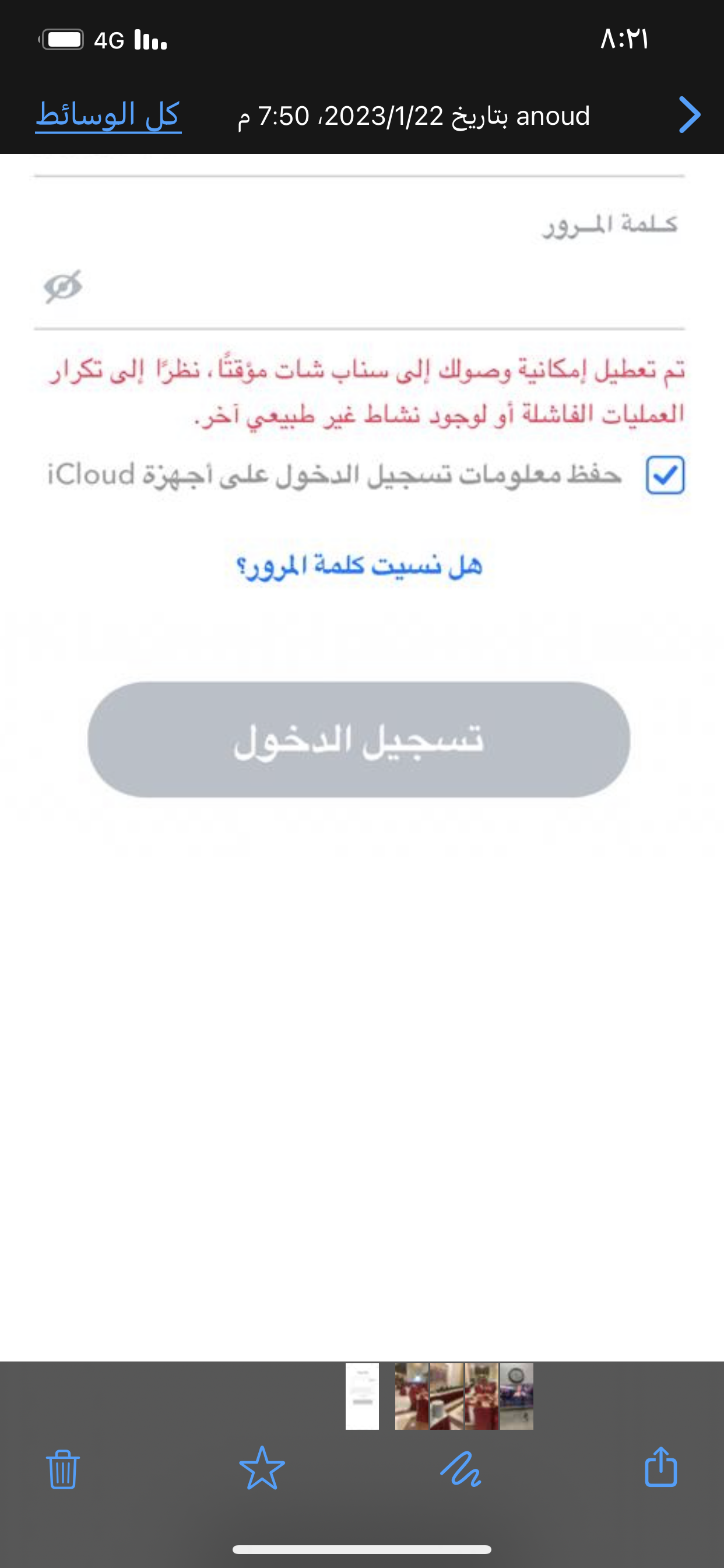Star this media item
724x1568 pixels.
[262, 1469]
